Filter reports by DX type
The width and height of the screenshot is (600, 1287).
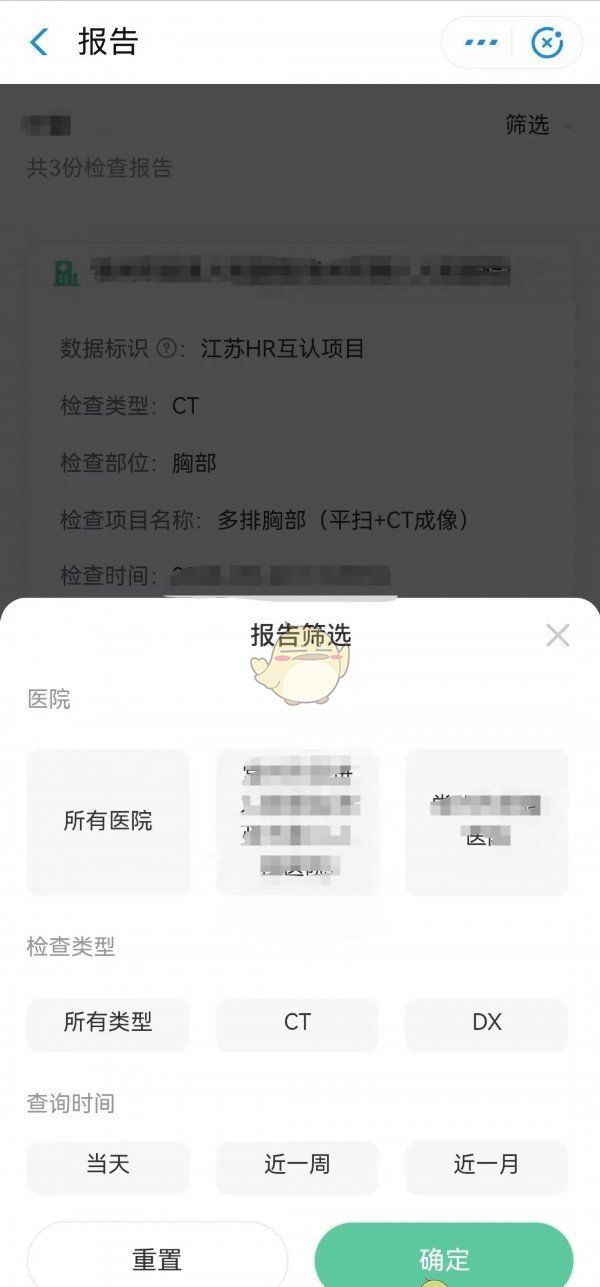click(x=486, y=1023)
